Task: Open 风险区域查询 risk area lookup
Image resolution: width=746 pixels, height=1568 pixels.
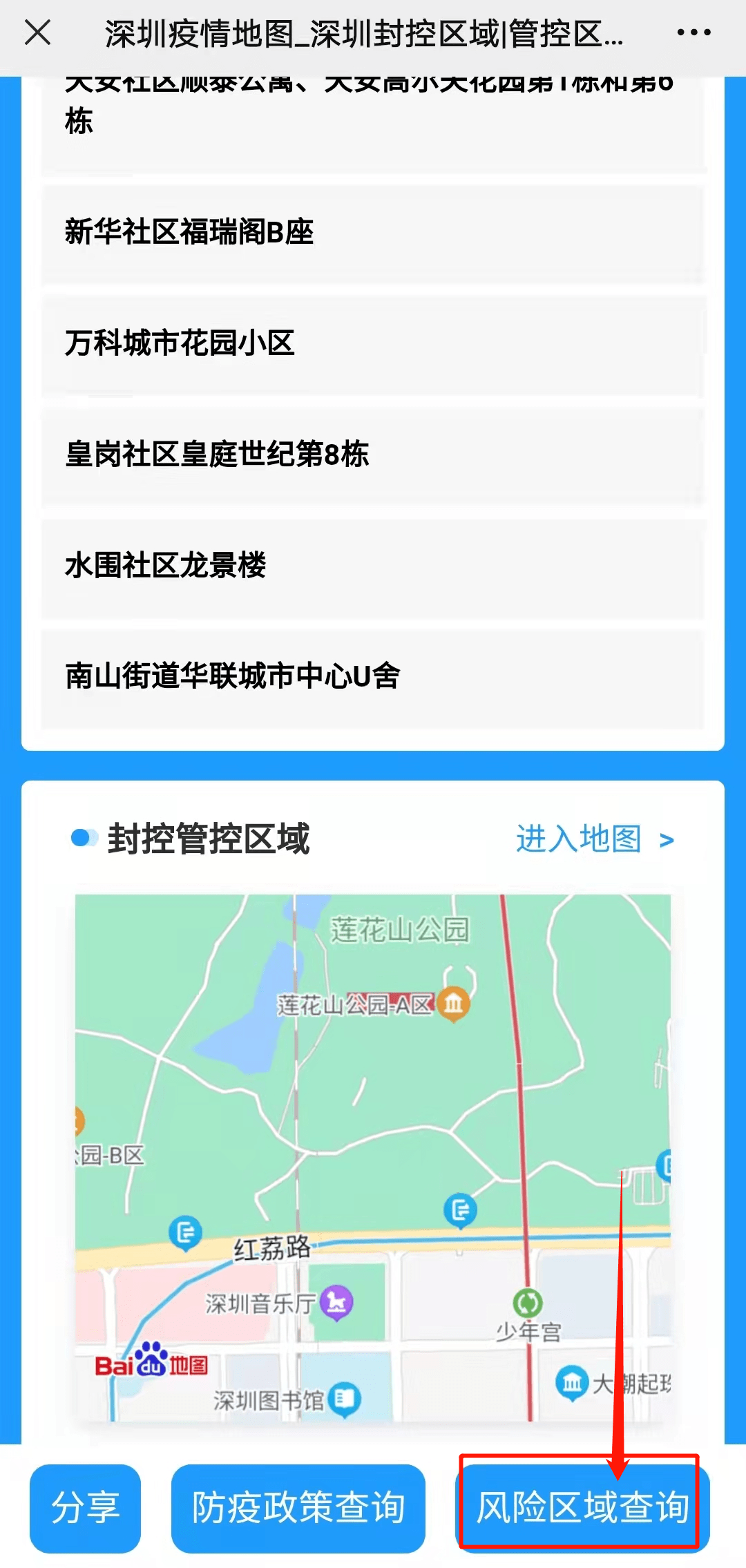Action: 582,1509
